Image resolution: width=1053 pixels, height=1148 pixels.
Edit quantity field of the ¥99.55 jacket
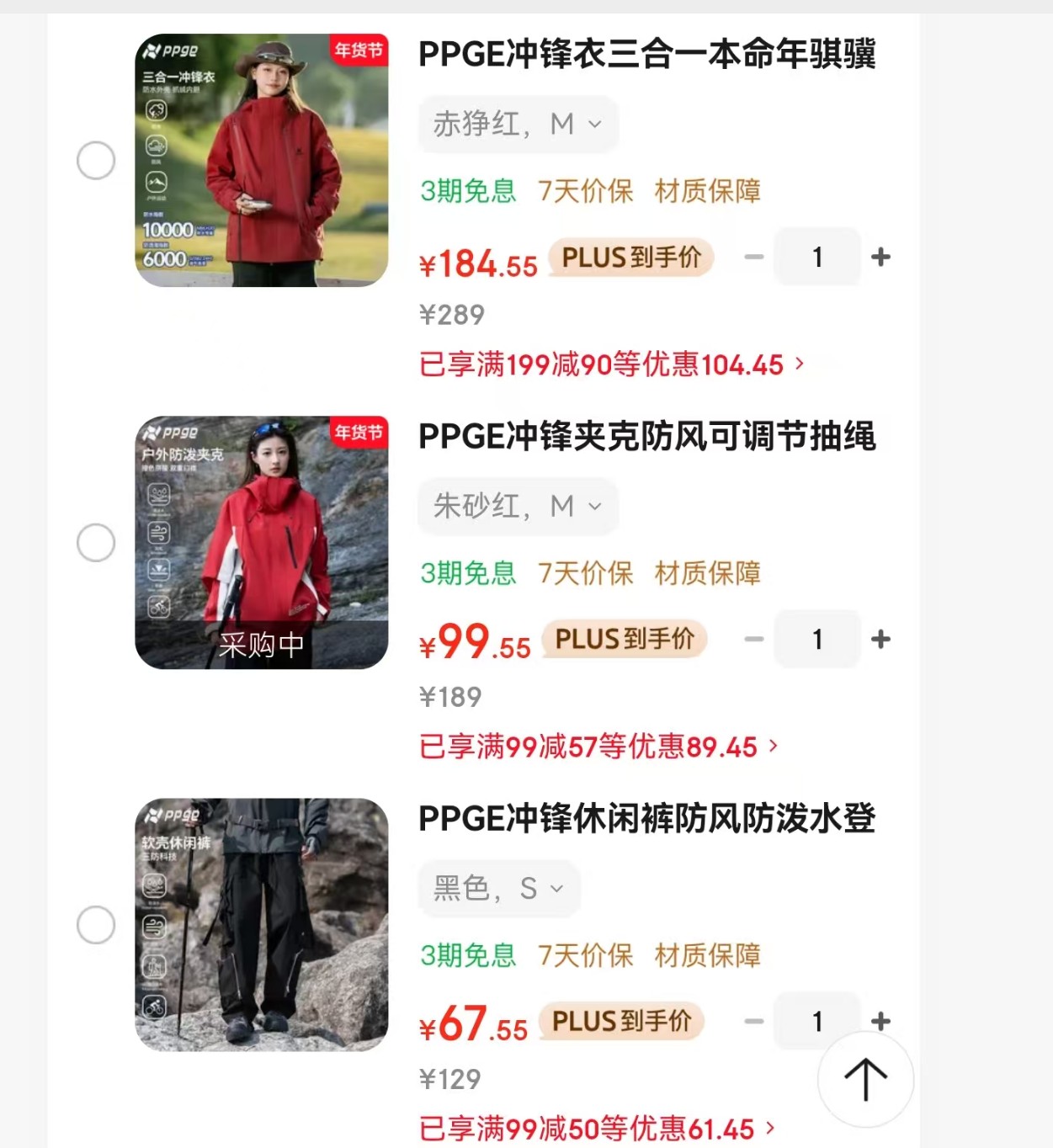(817, 640)
